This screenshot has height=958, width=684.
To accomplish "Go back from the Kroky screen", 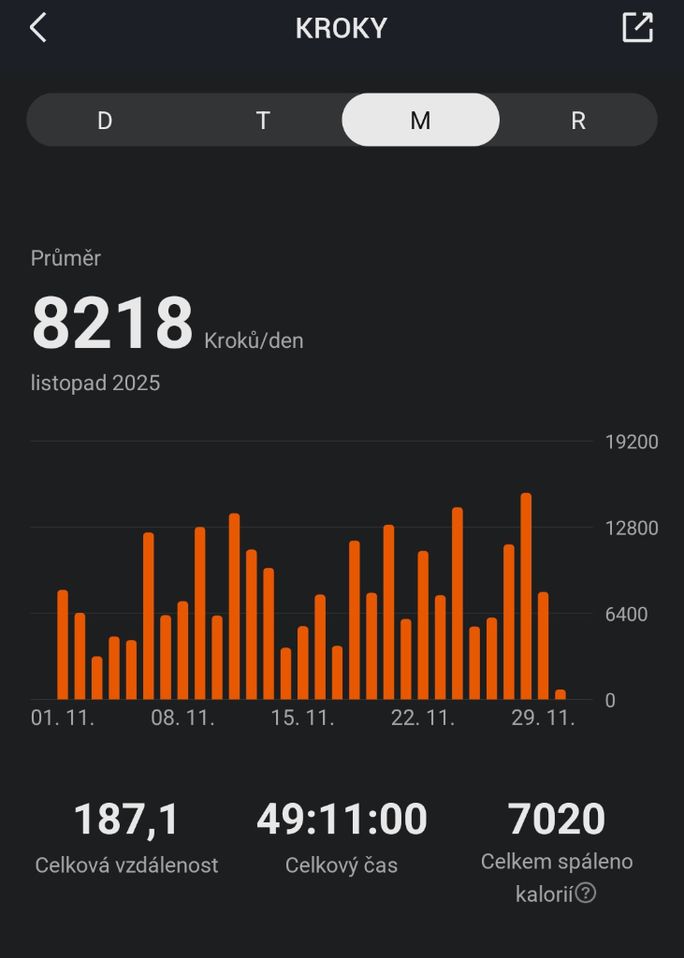I will coord(38,28).
